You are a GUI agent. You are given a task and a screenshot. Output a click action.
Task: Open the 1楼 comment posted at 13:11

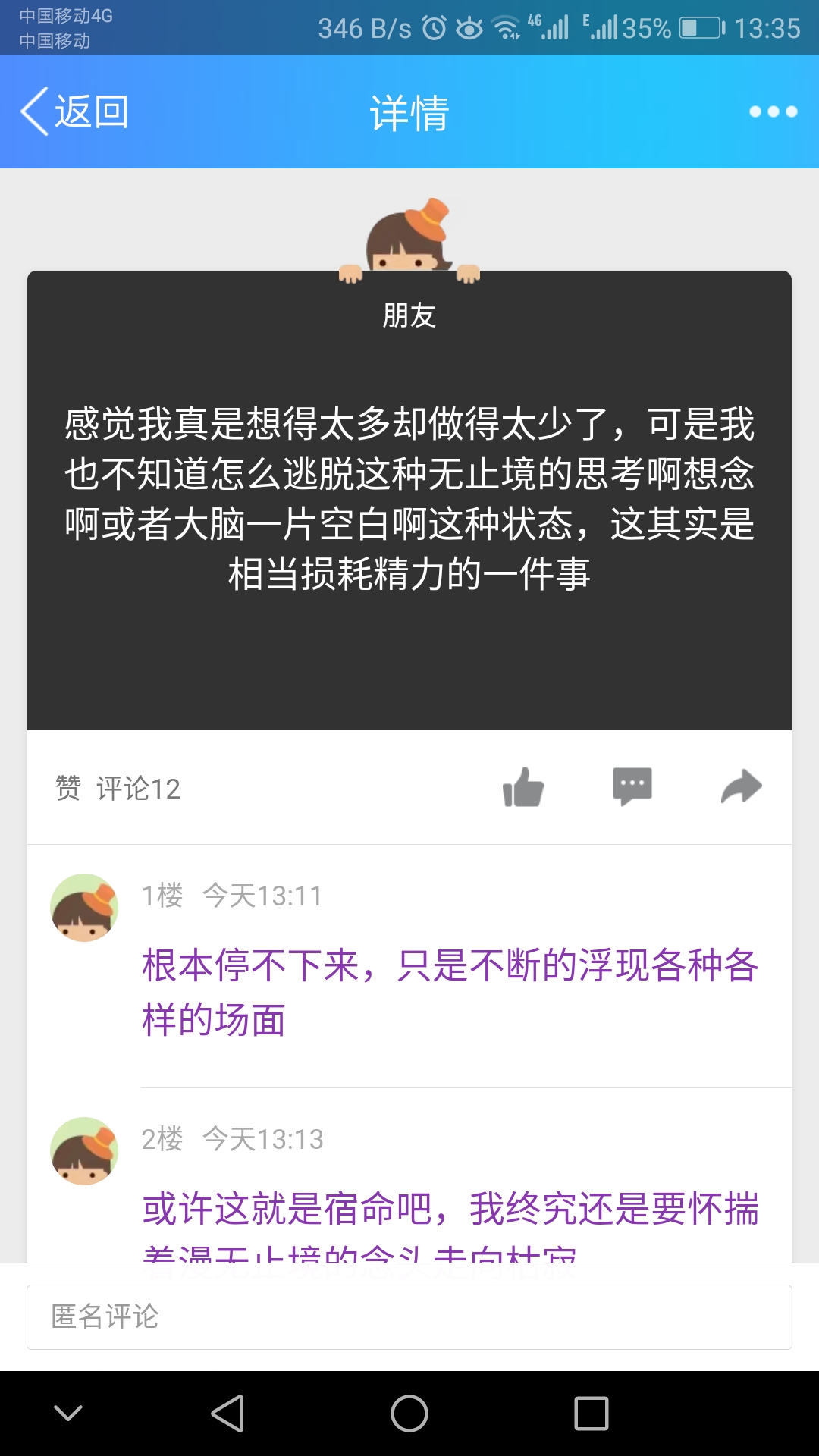[x=450, y=991]
